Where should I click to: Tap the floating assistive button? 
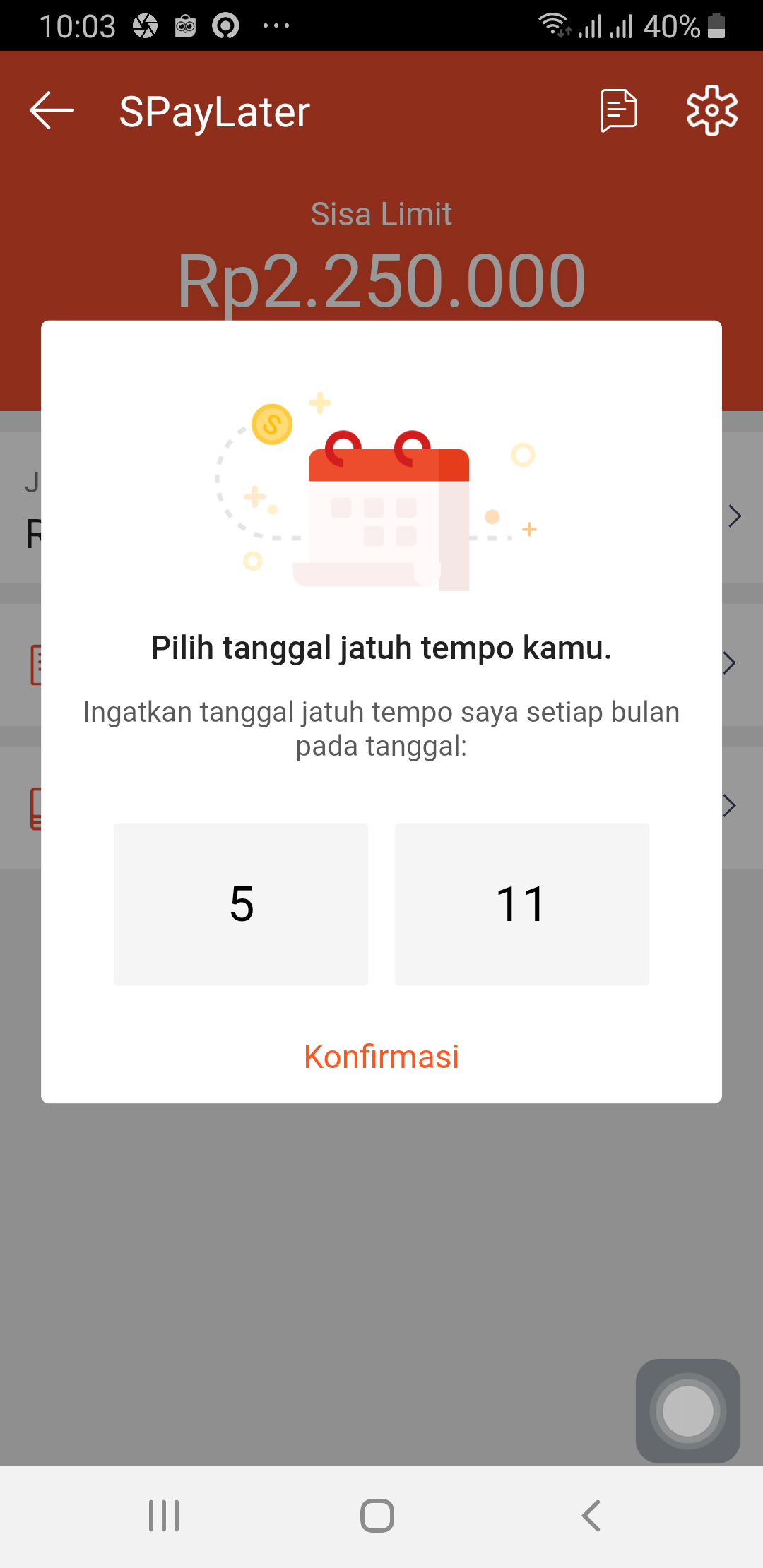(x=687, y=1410)
